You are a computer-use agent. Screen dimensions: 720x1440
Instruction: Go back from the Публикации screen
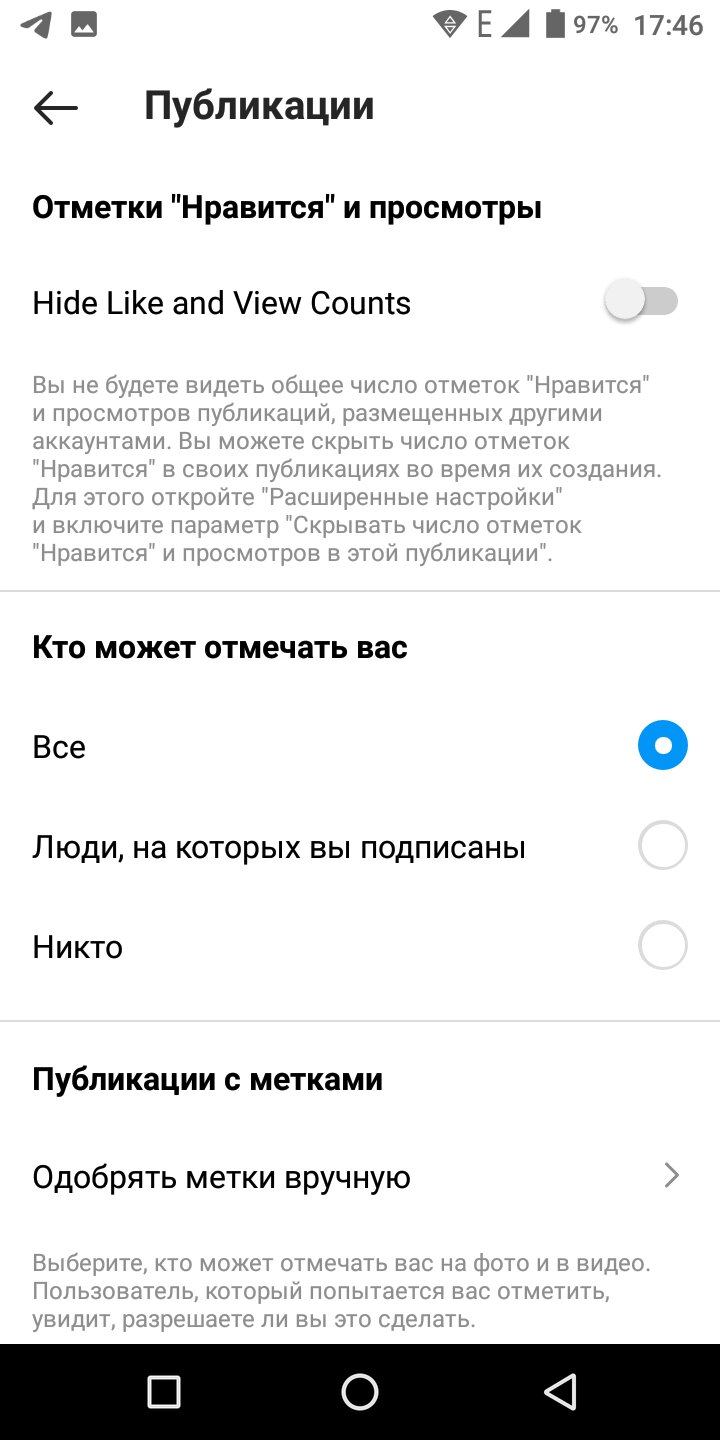click(55, 107)
